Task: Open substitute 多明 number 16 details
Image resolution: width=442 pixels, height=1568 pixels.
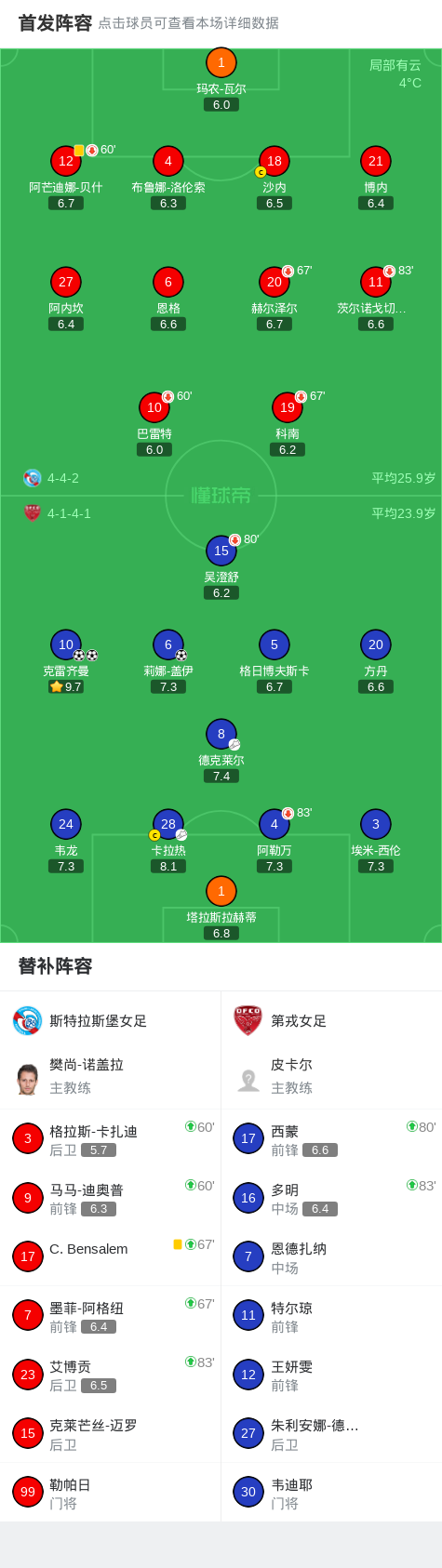Action: [332, 1198]
